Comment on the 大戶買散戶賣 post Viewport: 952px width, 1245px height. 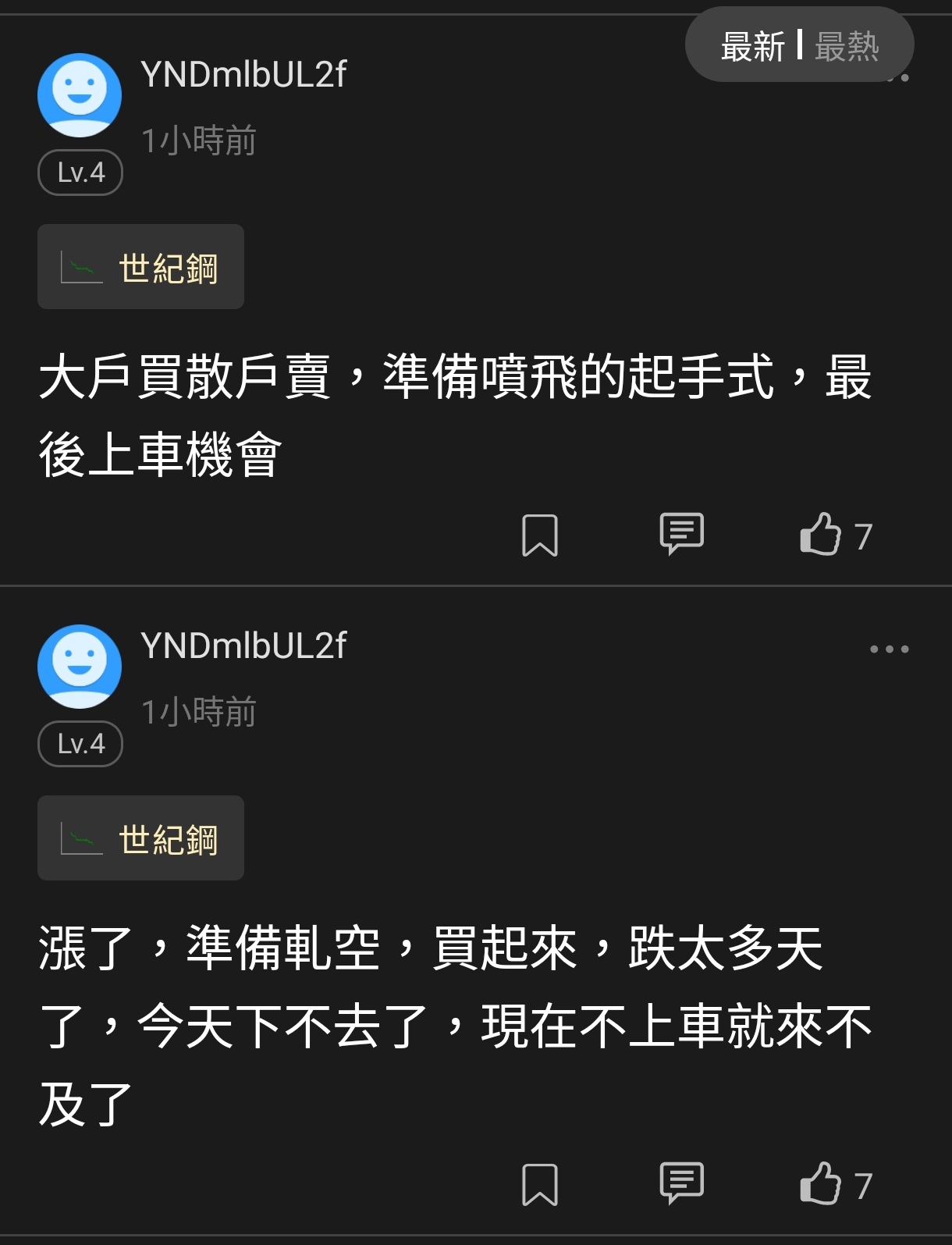pos(681,535)
